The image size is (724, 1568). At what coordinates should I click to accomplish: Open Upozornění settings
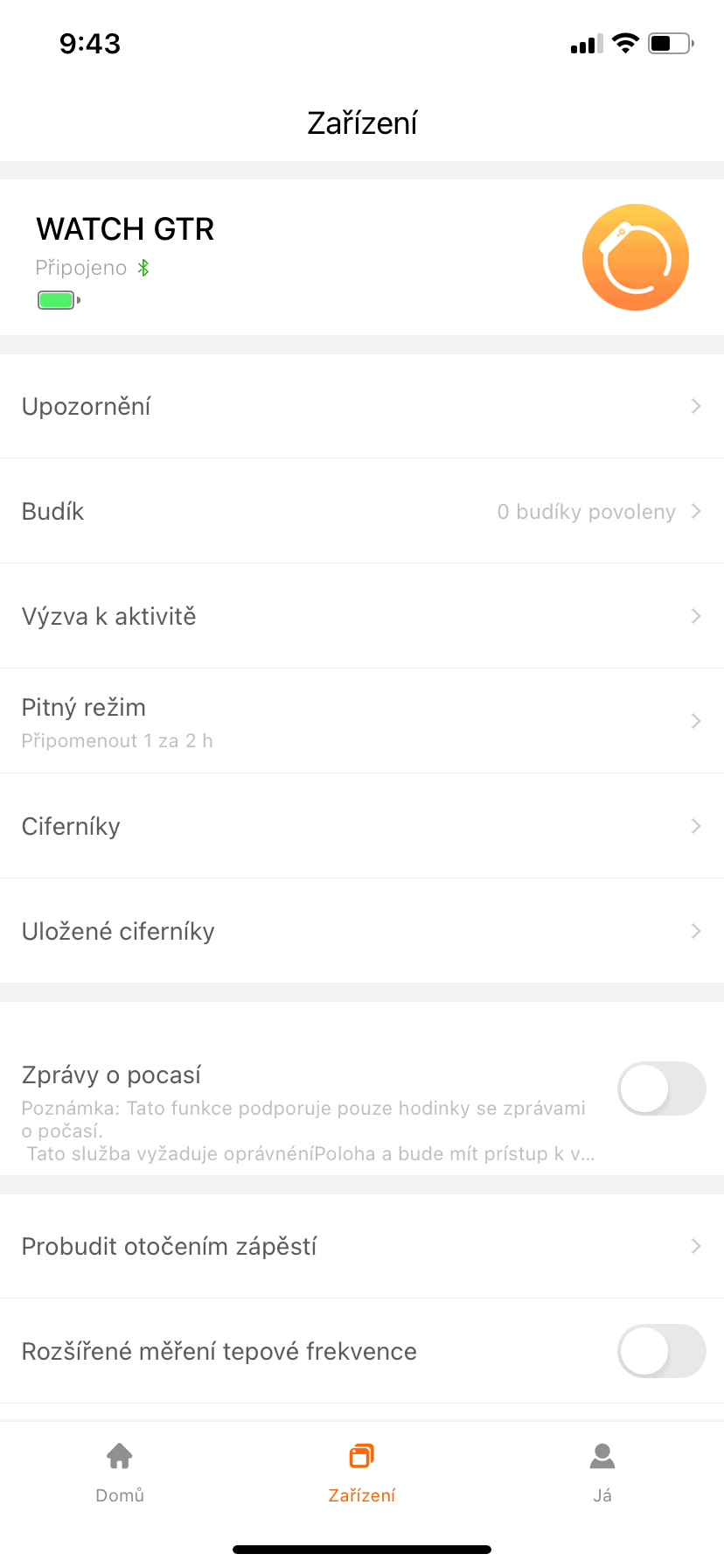[362, 406]
